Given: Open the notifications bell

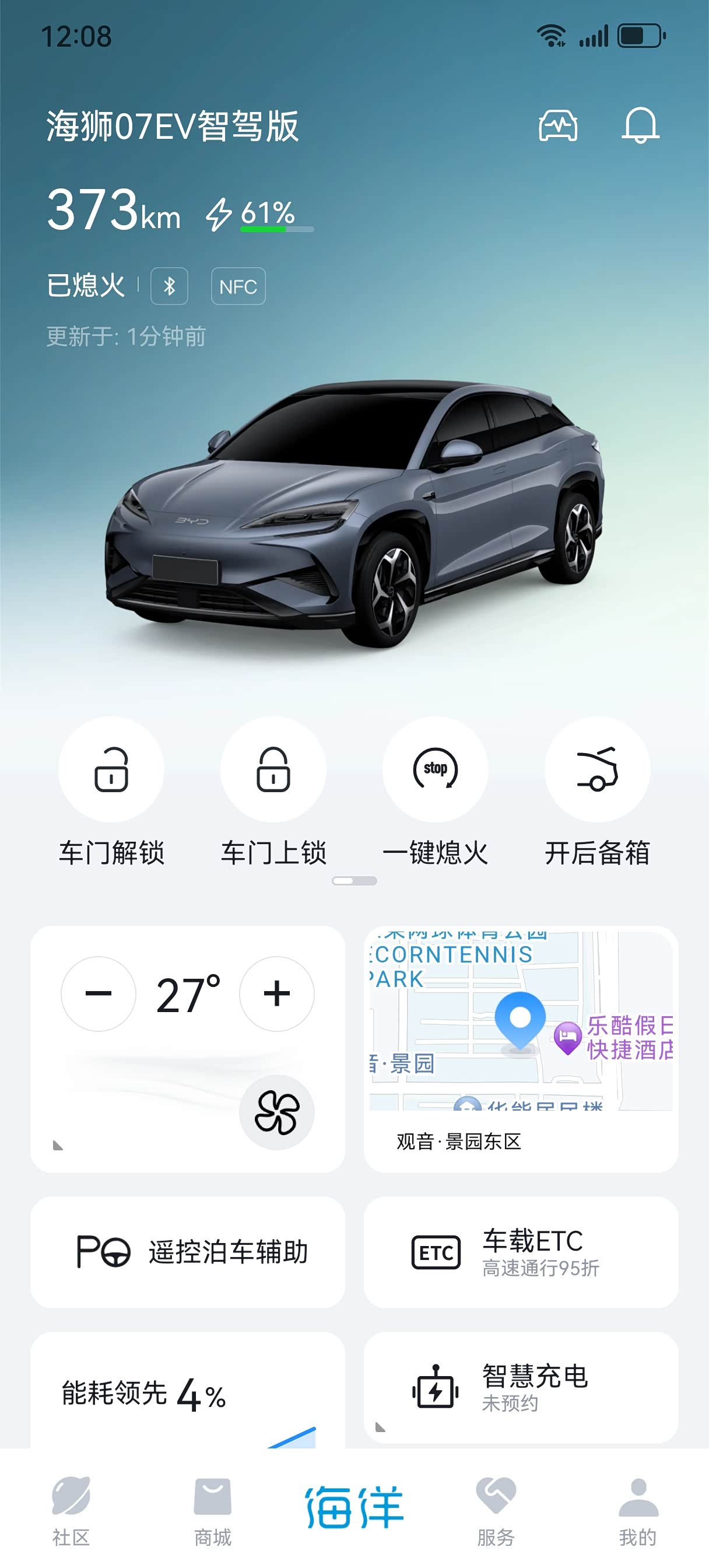Looking at the screenshot, I should pyautogui.click(x=640, y=125).
